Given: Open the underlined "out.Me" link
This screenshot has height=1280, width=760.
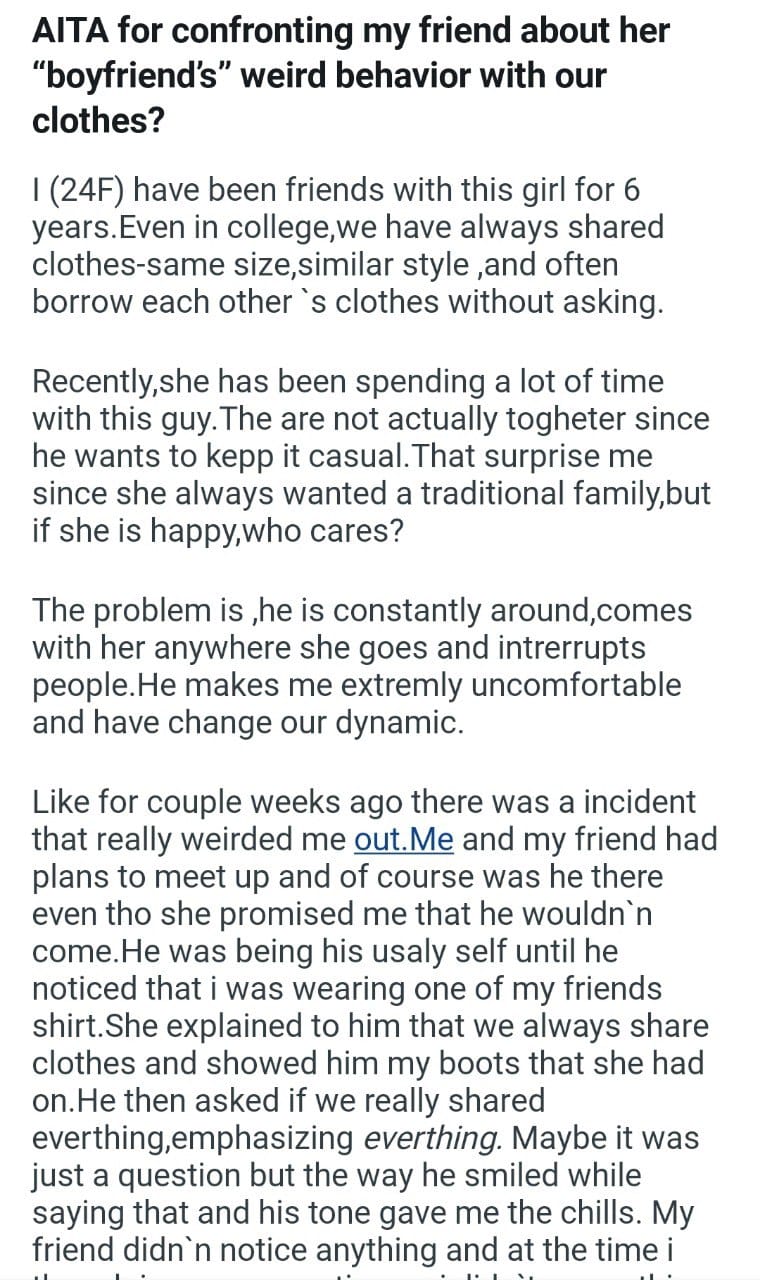Looking at the screenshot, I should (404, 839).
